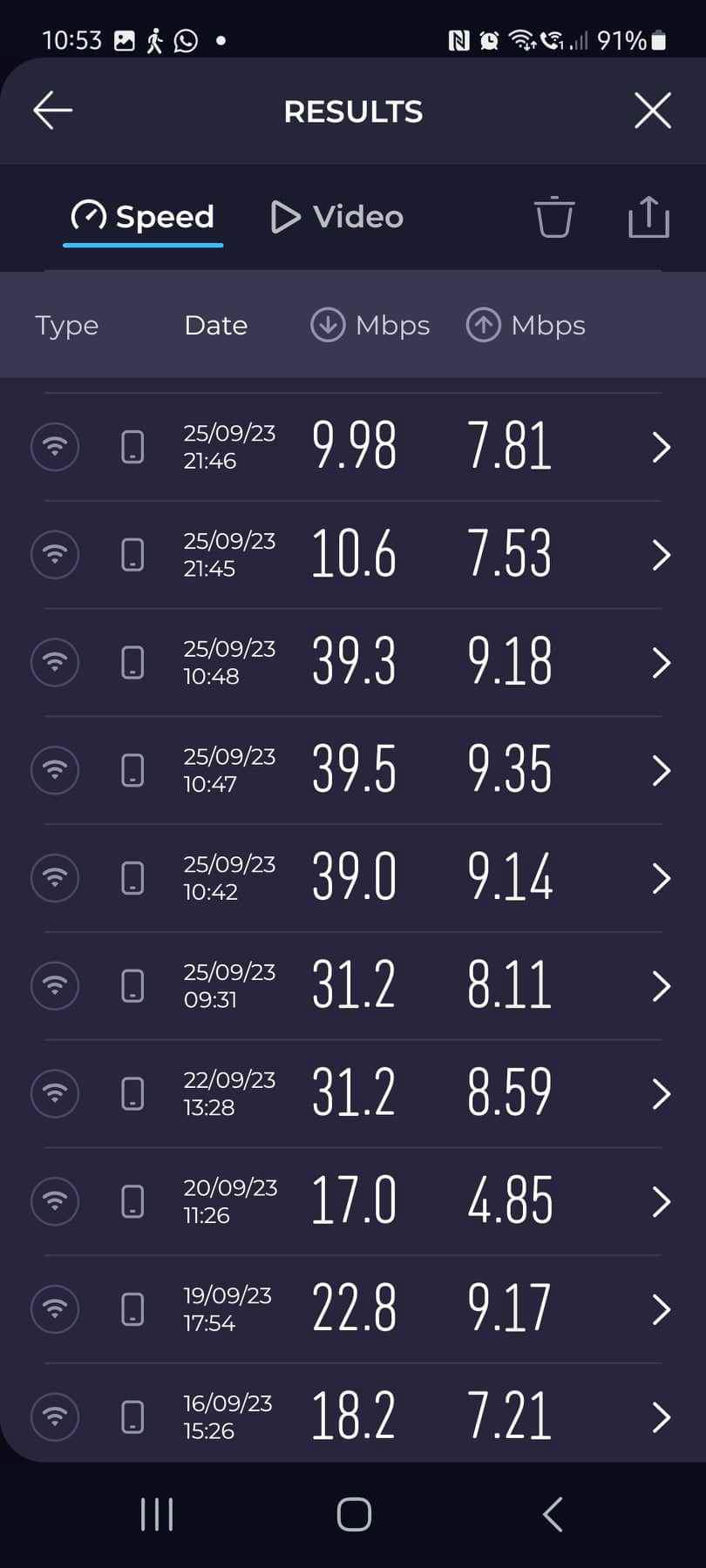Tap the phone device icon beside 22/09/23 result

pyautogui.click(x=132, y=1093)
